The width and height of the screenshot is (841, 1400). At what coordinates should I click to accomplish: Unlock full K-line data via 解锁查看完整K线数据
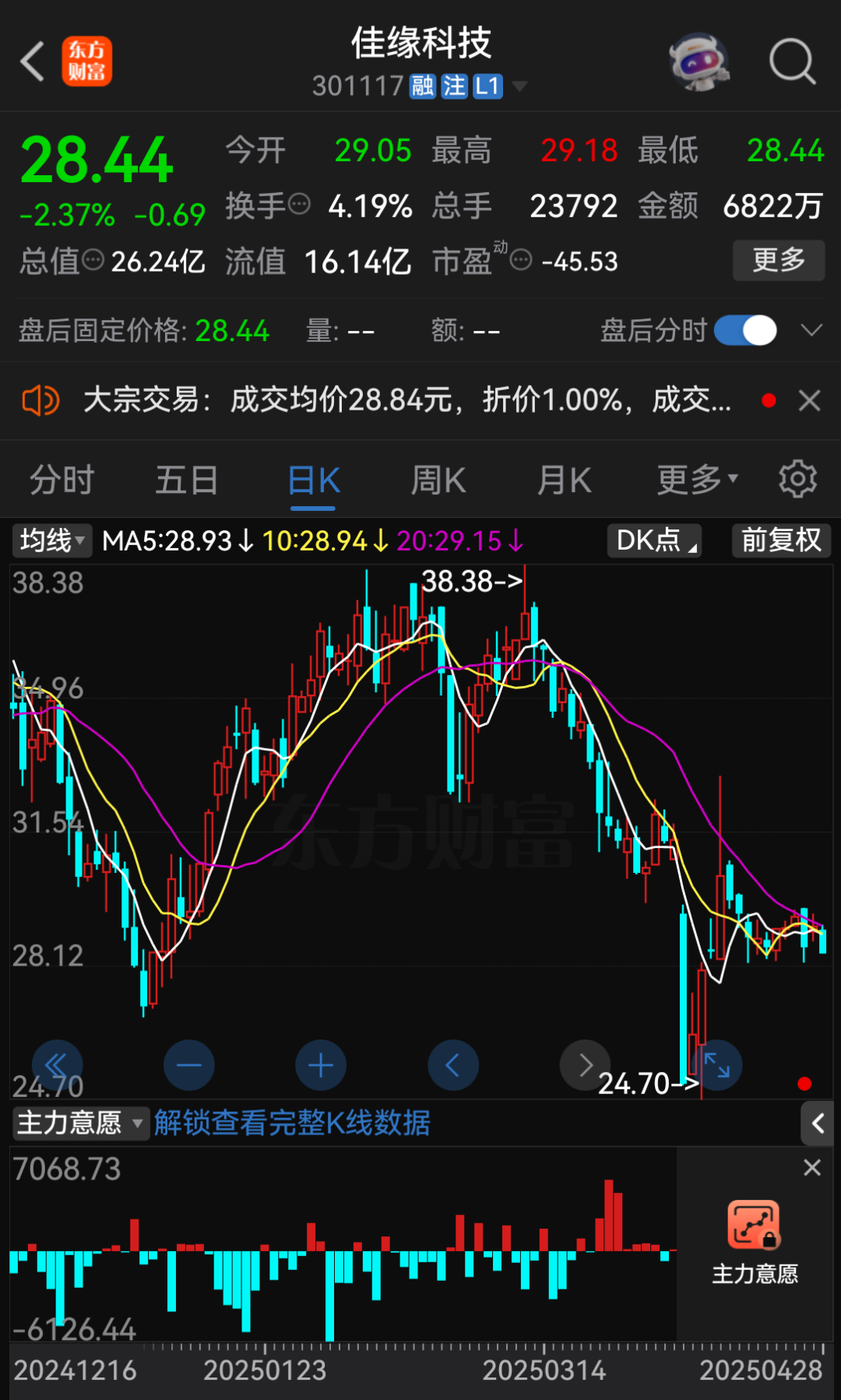pos(292,1123)
